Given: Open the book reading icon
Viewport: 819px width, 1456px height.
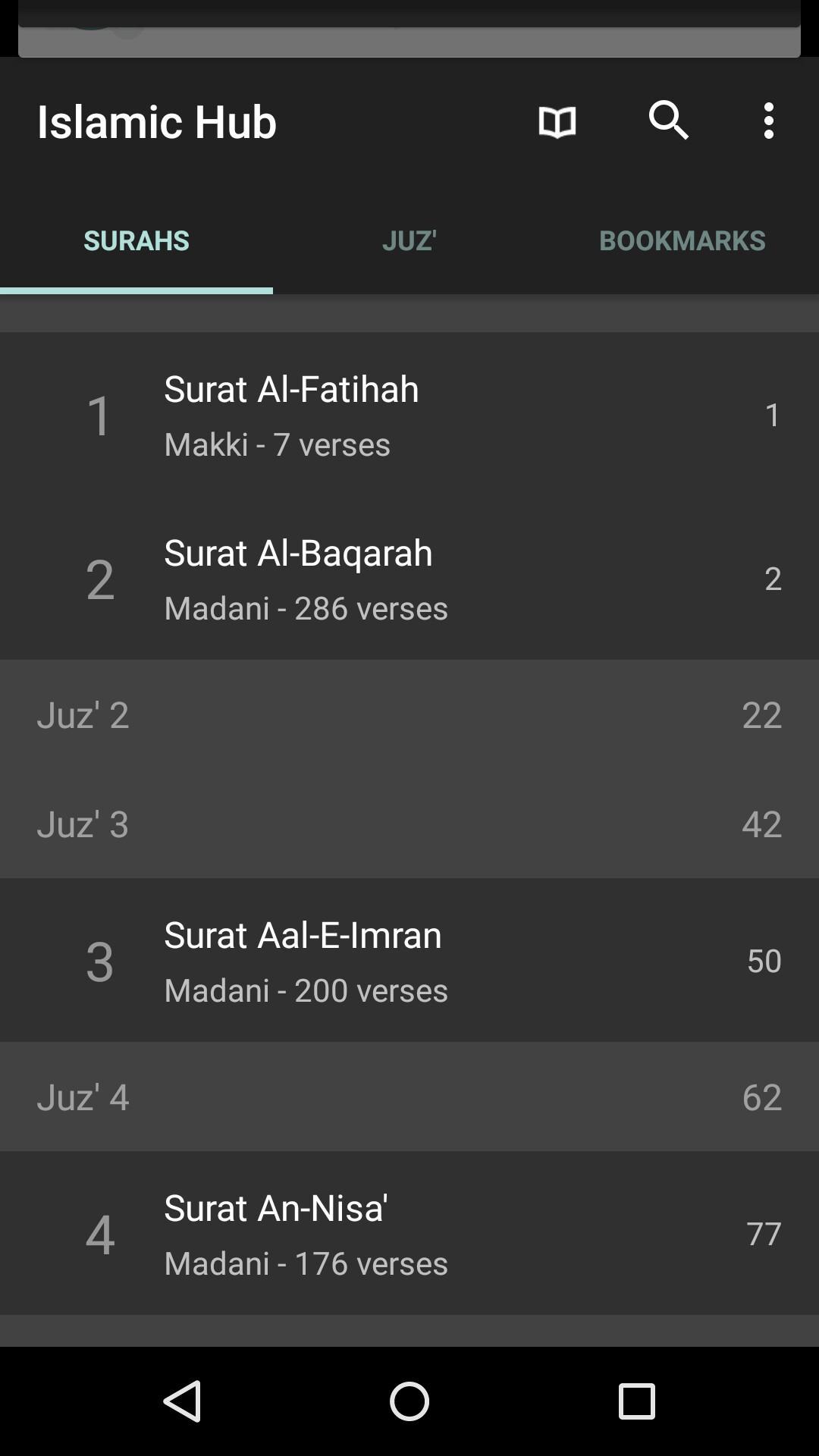Looking at the screenshot, I should pos(557,121).
